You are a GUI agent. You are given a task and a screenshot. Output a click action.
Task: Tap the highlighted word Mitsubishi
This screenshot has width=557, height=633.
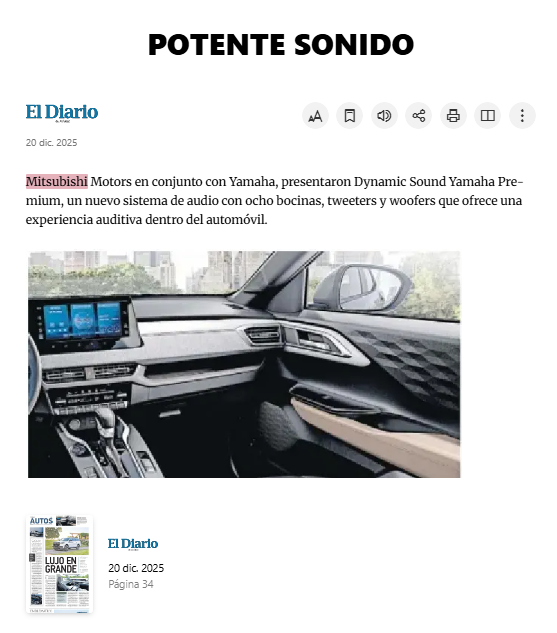coord(57,182)
